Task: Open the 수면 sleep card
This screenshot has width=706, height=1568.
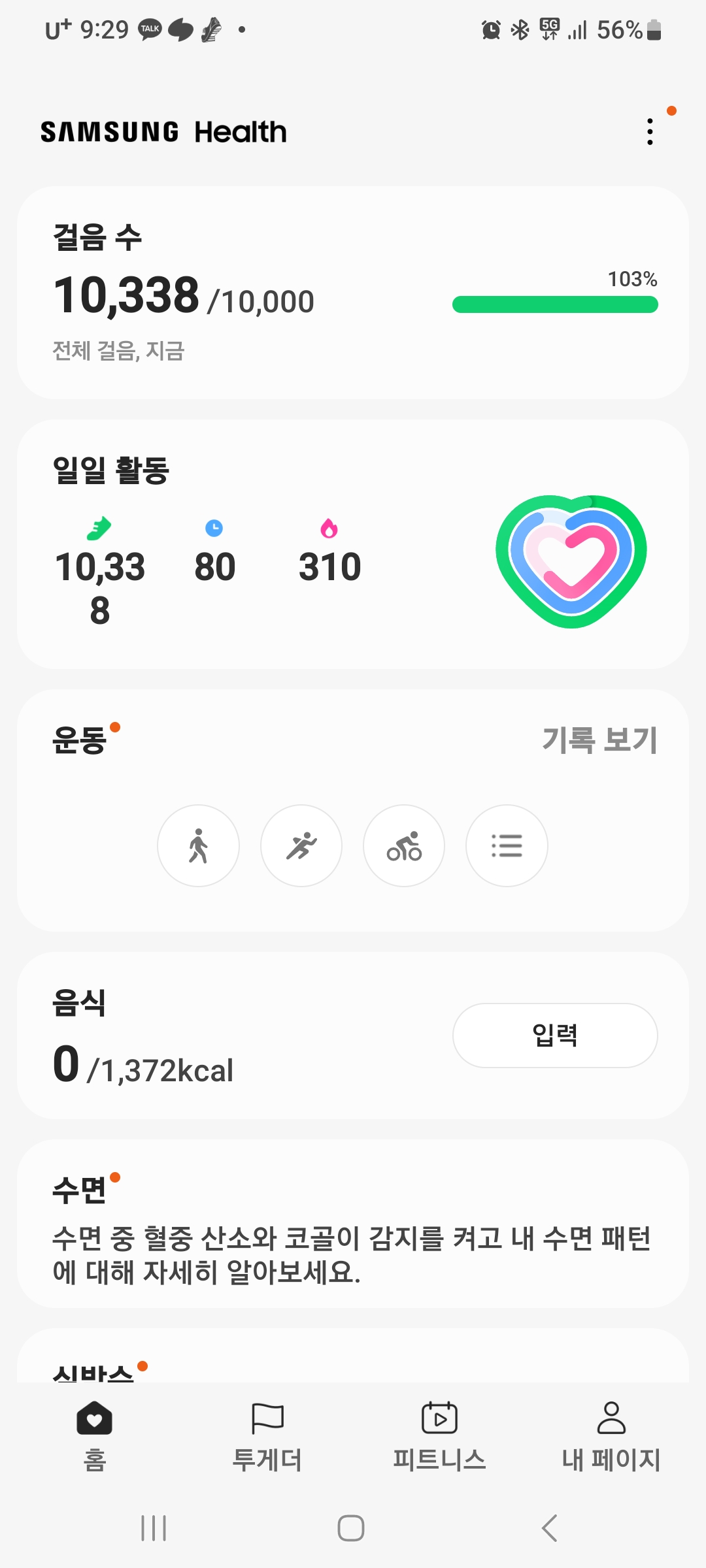Action: coord(353,1223)
